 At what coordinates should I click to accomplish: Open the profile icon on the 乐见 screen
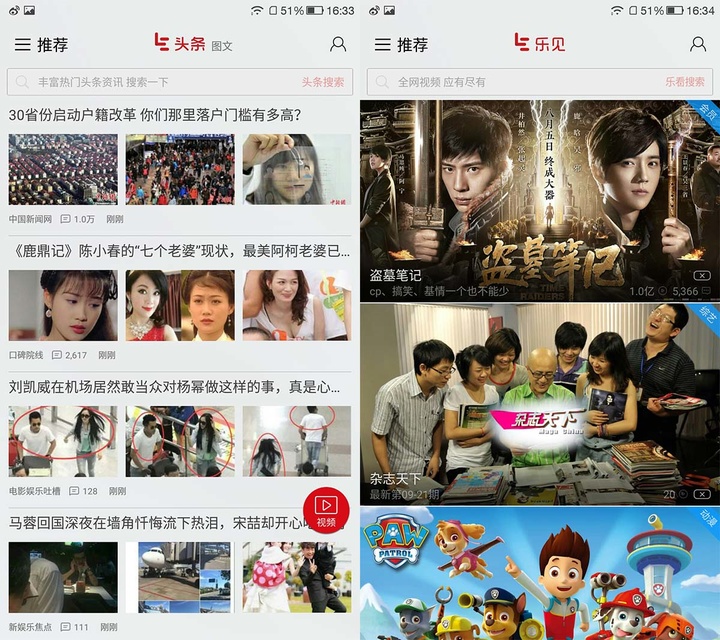coord(698,45)
